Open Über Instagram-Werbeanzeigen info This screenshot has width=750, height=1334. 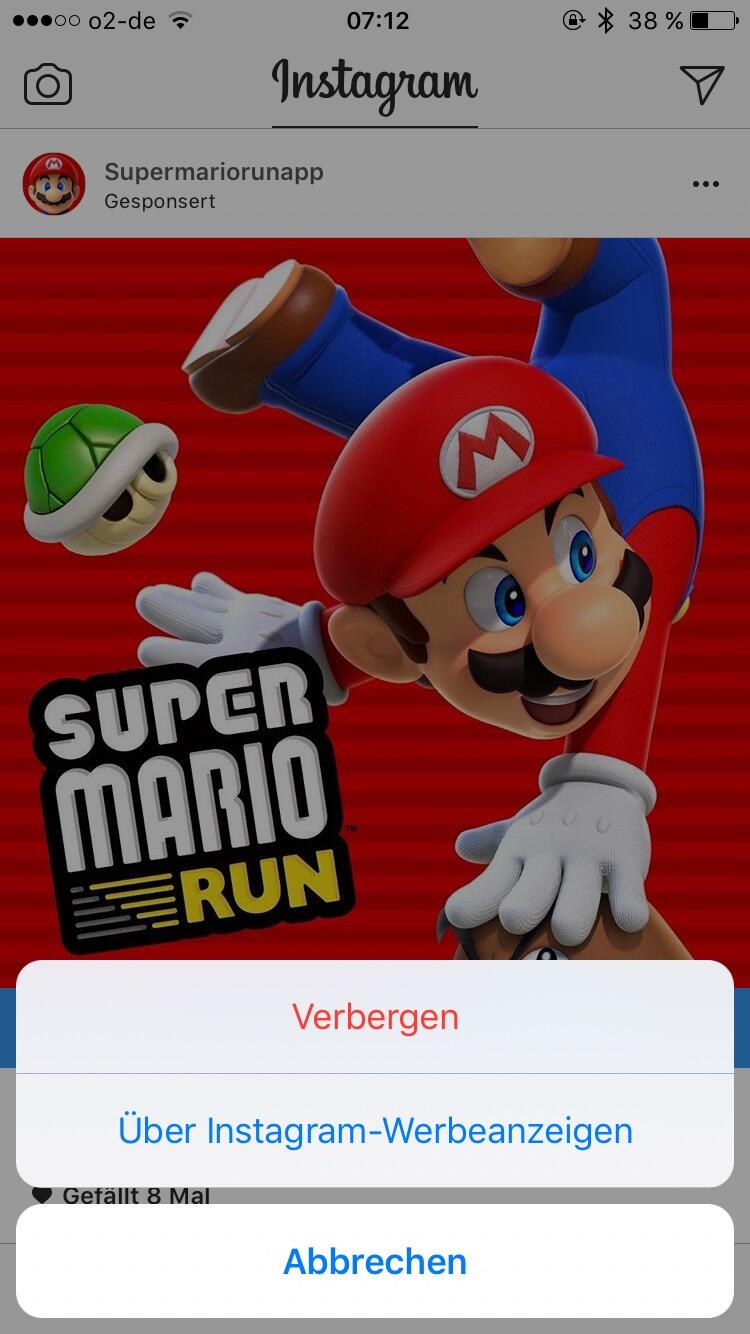tap(375, 1131)
